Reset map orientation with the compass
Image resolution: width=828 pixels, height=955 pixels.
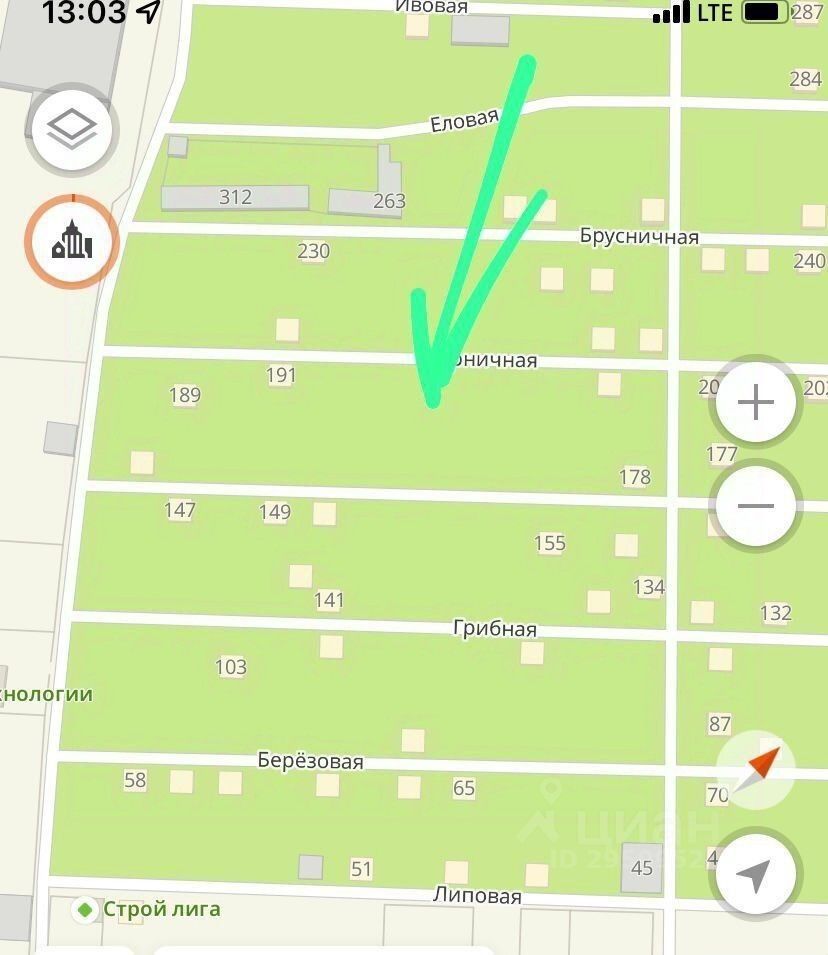pyautogui.click(x=757, y=771)
